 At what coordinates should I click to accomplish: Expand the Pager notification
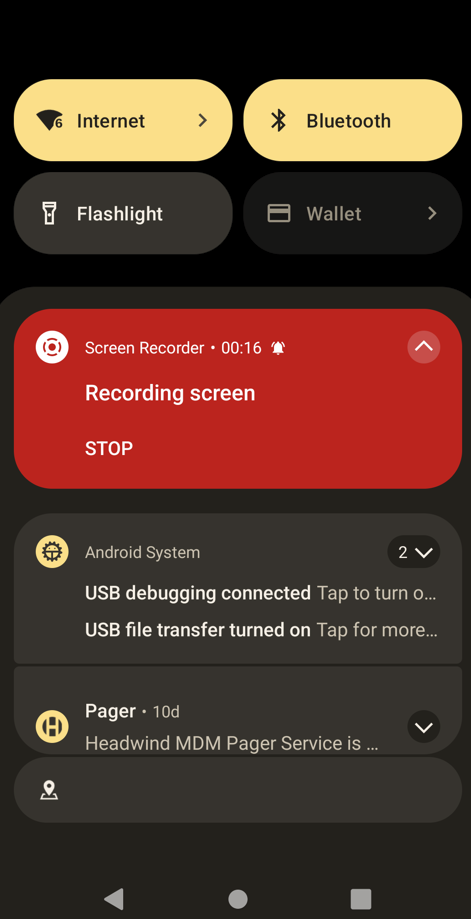[x=424, y=727]
